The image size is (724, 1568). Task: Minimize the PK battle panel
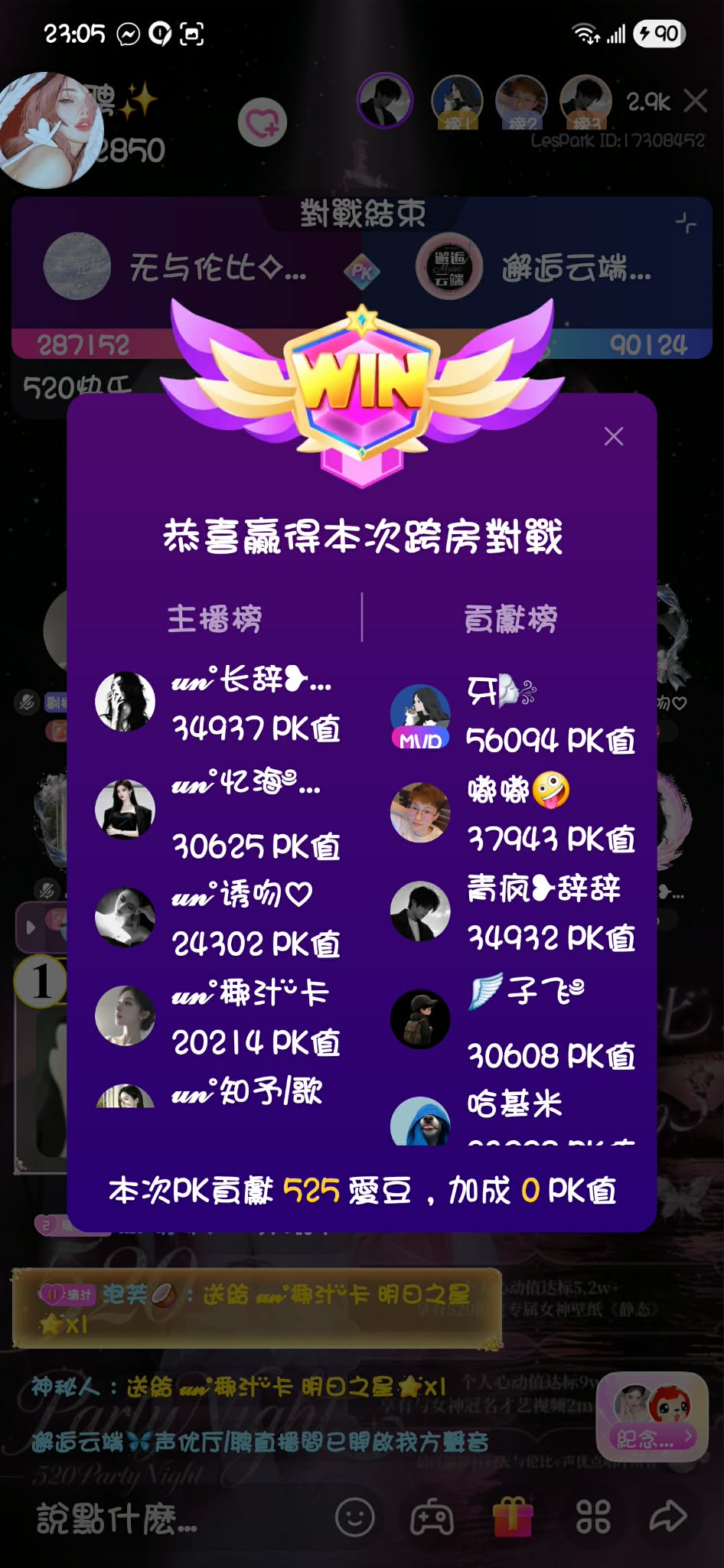[686, 223]
